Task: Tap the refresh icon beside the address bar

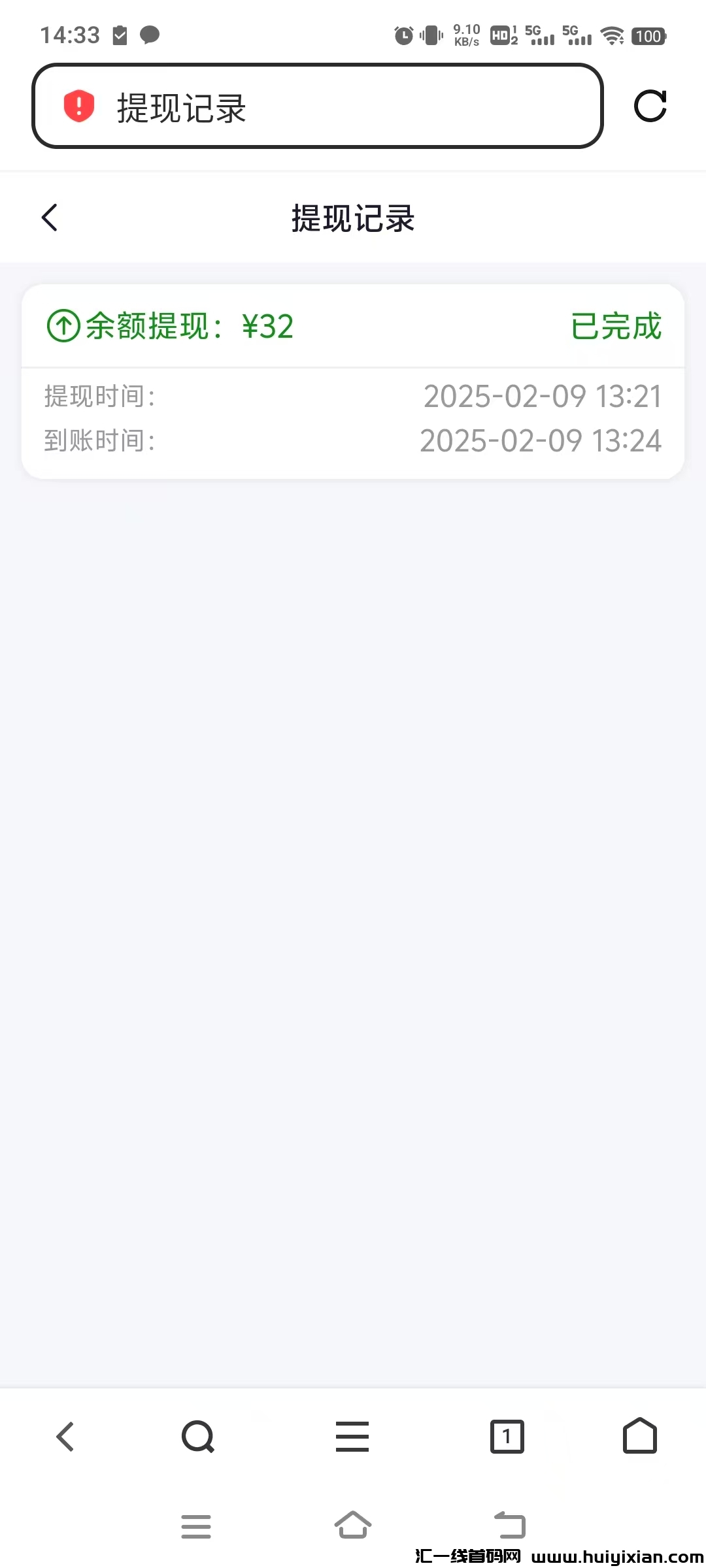Action: point(650,106)
